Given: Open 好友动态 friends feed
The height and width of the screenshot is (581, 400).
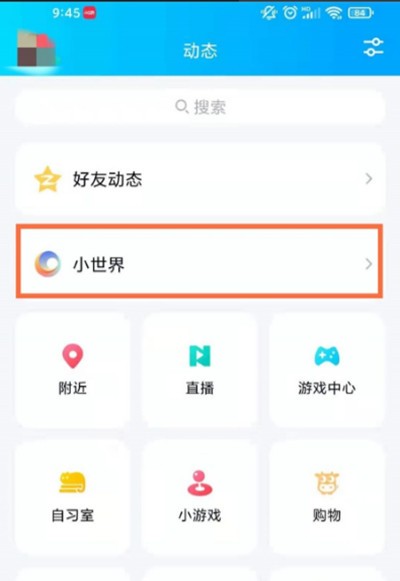Looking at the screenshot, I should tap(200, 179).
